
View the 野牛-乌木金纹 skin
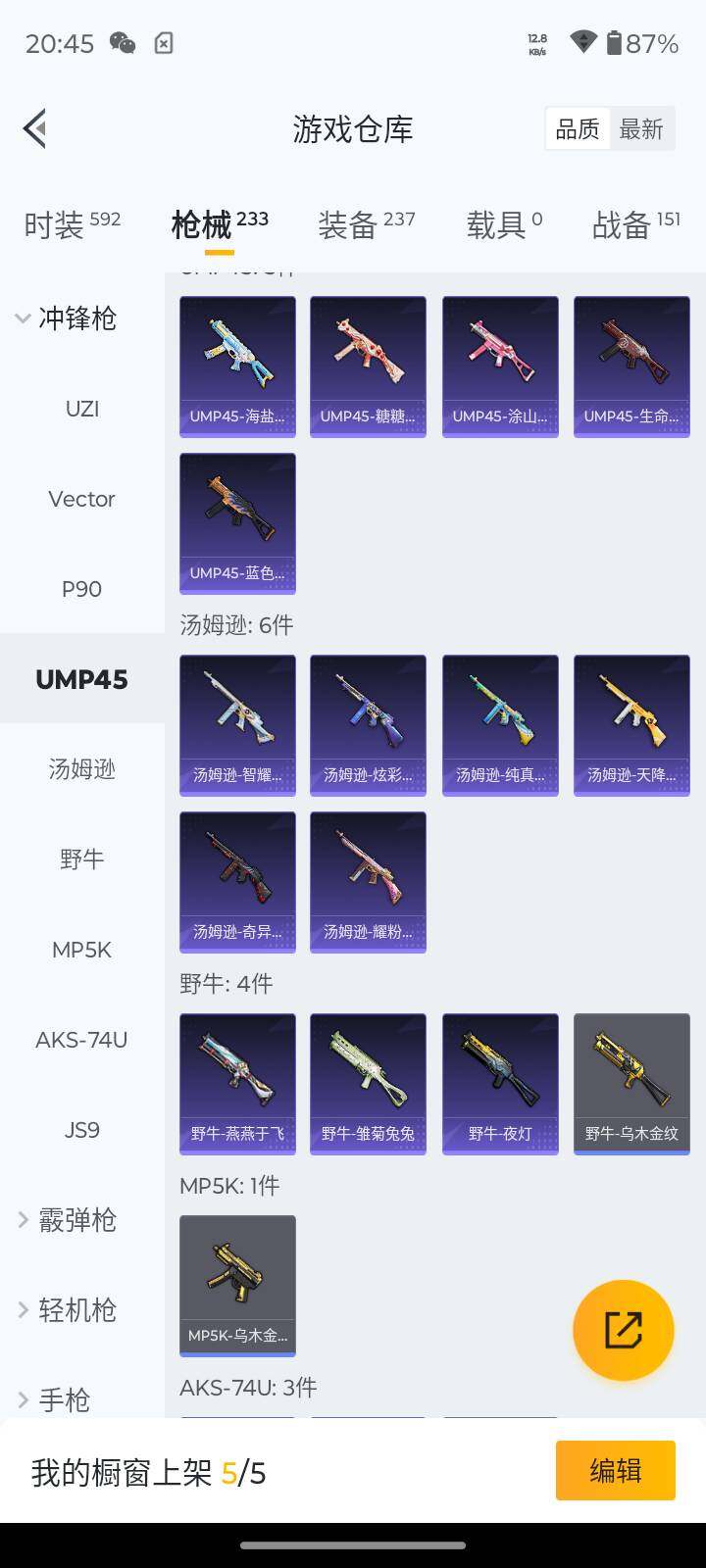click(x=631, y=1084)
